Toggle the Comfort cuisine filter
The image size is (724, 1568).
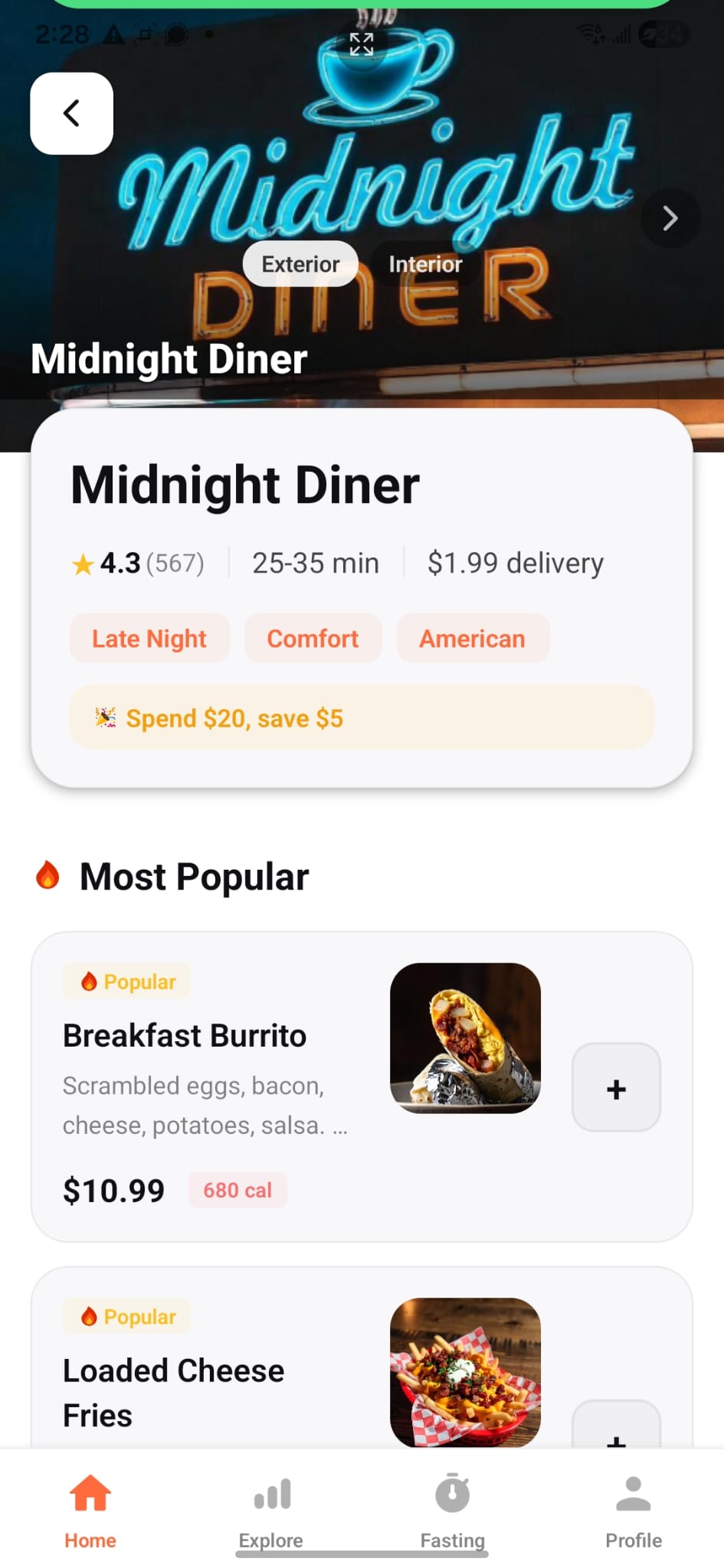pos(313,638)
